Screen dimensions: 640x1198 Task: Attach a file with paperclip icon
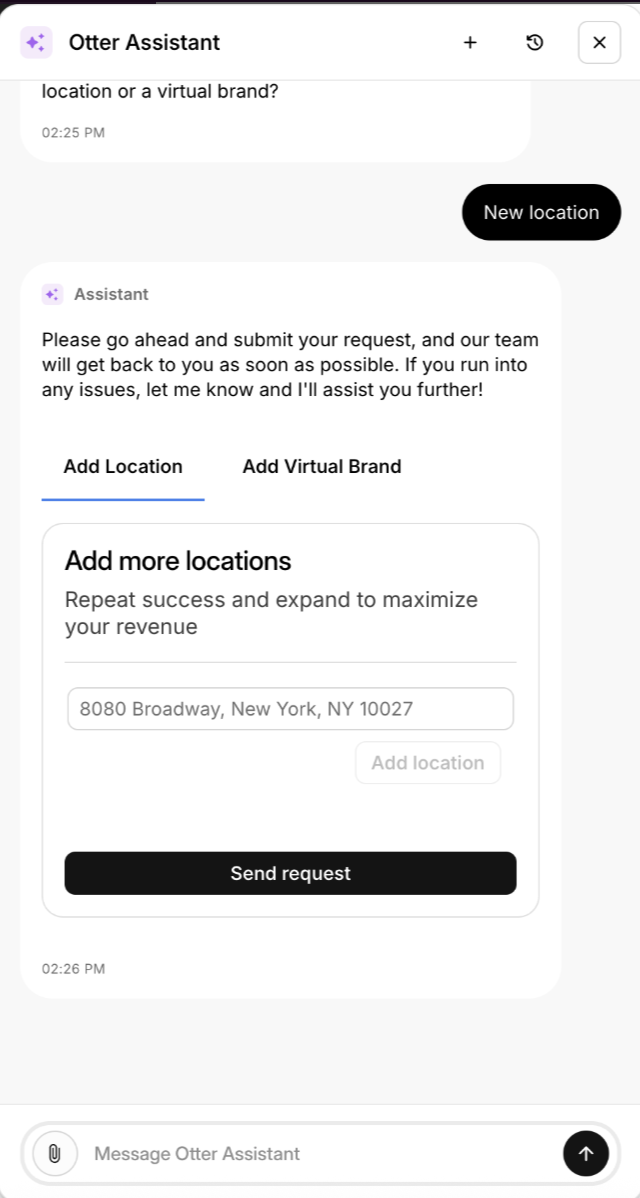click(x=55, y=1153)
